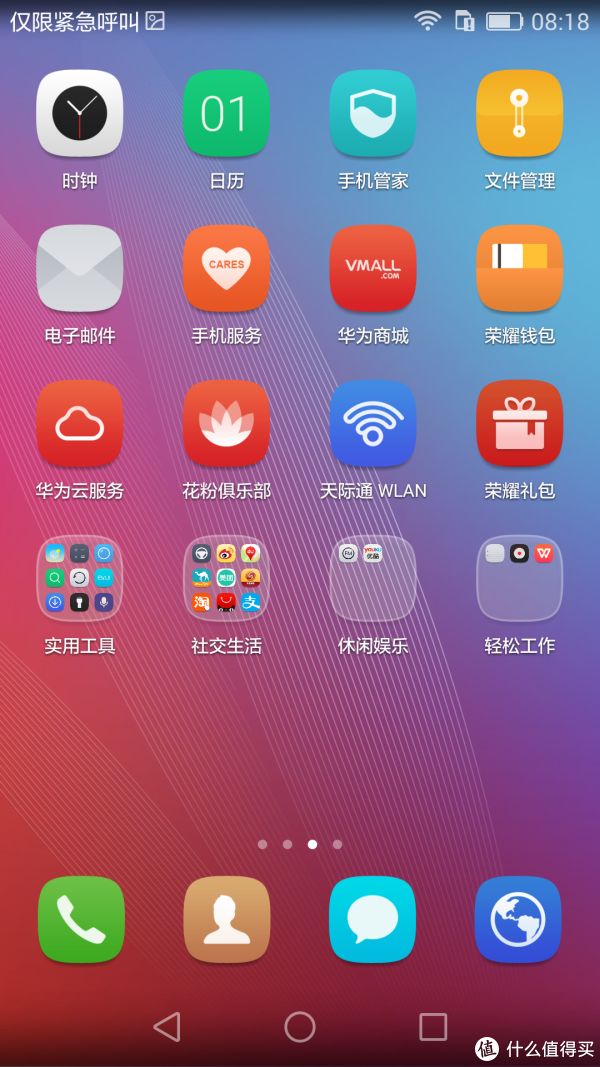The width and height of the screenshot is (600, 1067).
Task: Open the contacts app in the dock
Action: [x=226, y=919]
